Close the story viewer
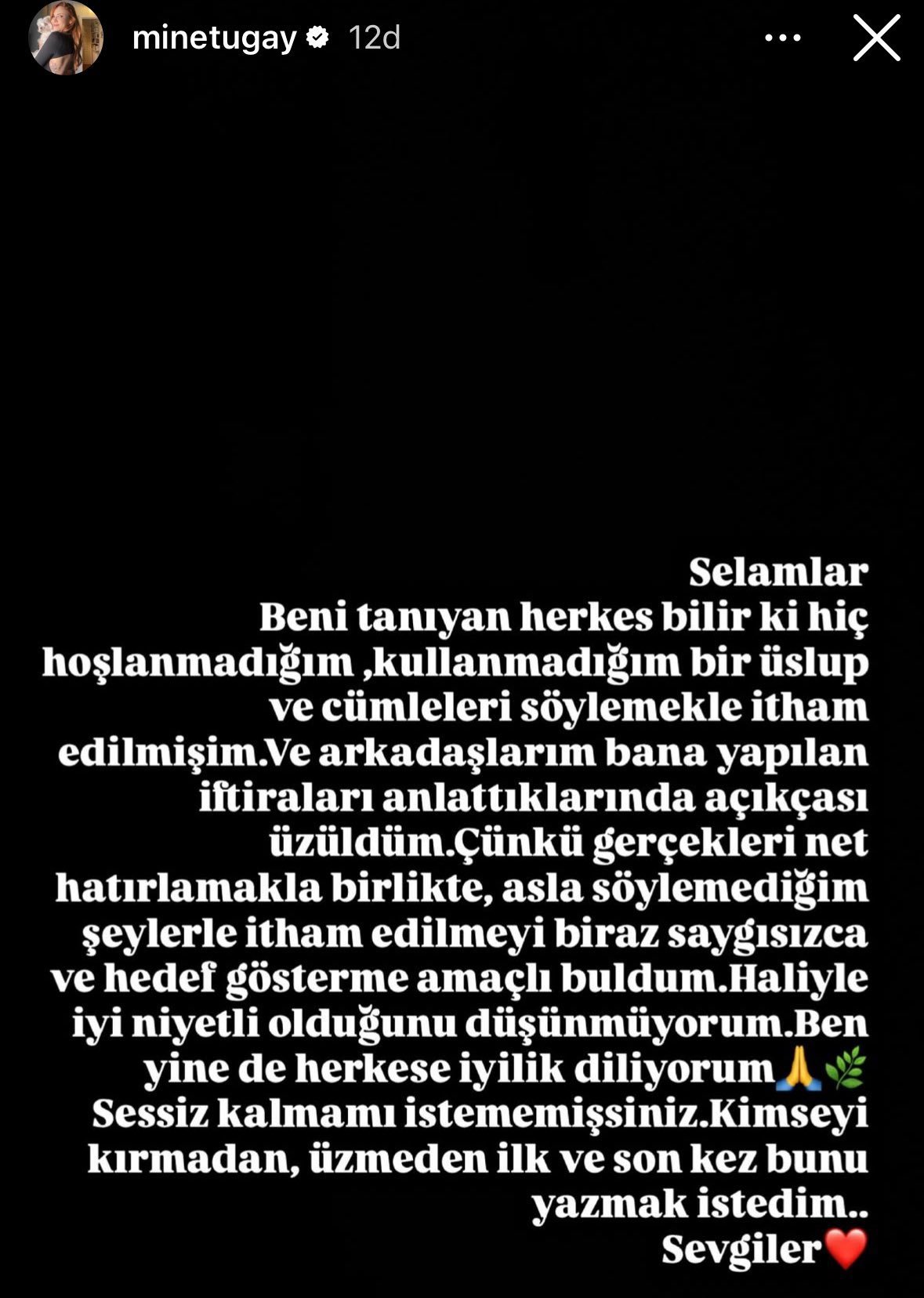 click(876, 38)
